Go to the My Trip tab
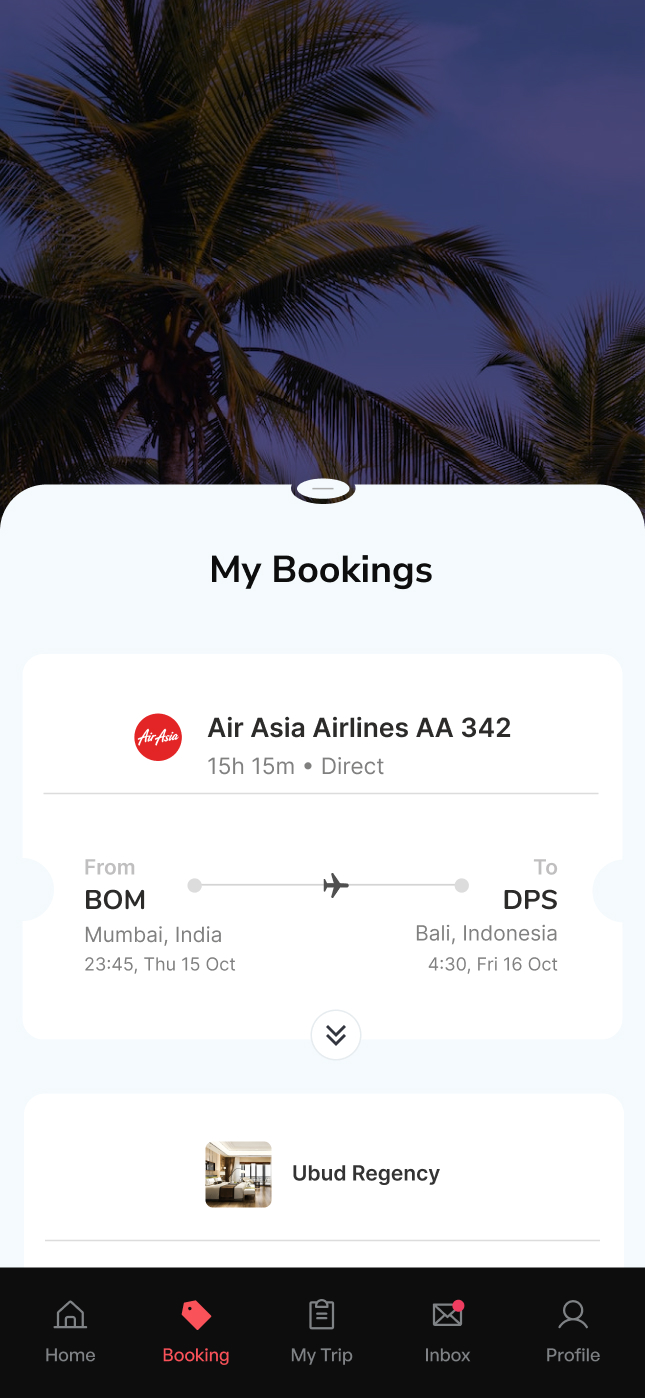Screen dimensions: 645x1398 (321, 1332)
